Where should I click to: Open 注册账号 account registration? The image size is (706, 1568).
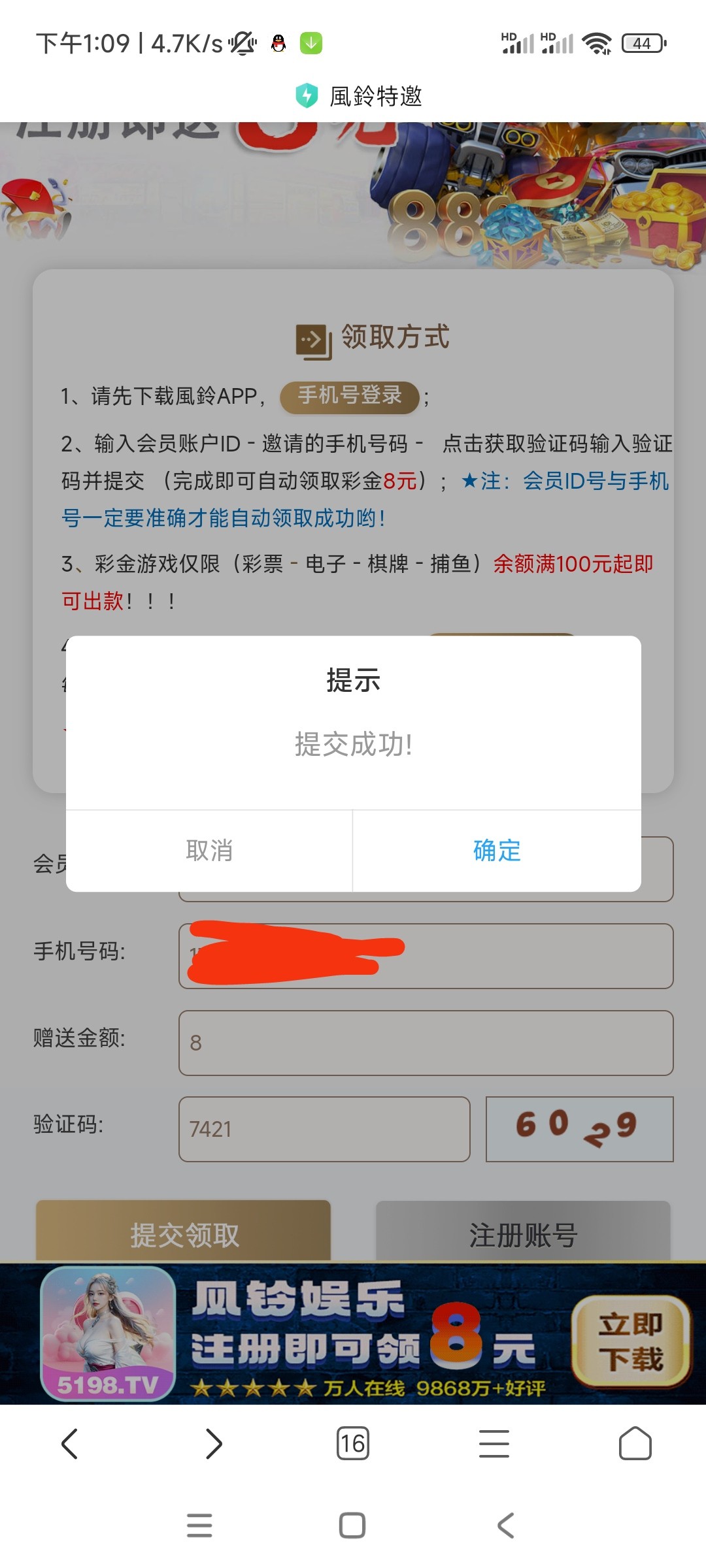point(523,1233)
